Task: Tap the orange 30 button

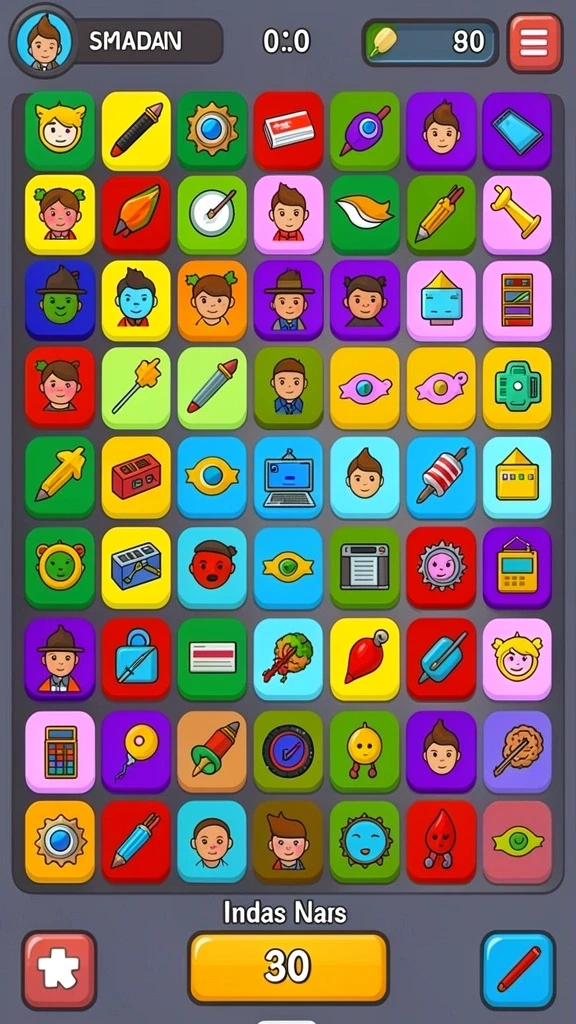Action: 288,967
